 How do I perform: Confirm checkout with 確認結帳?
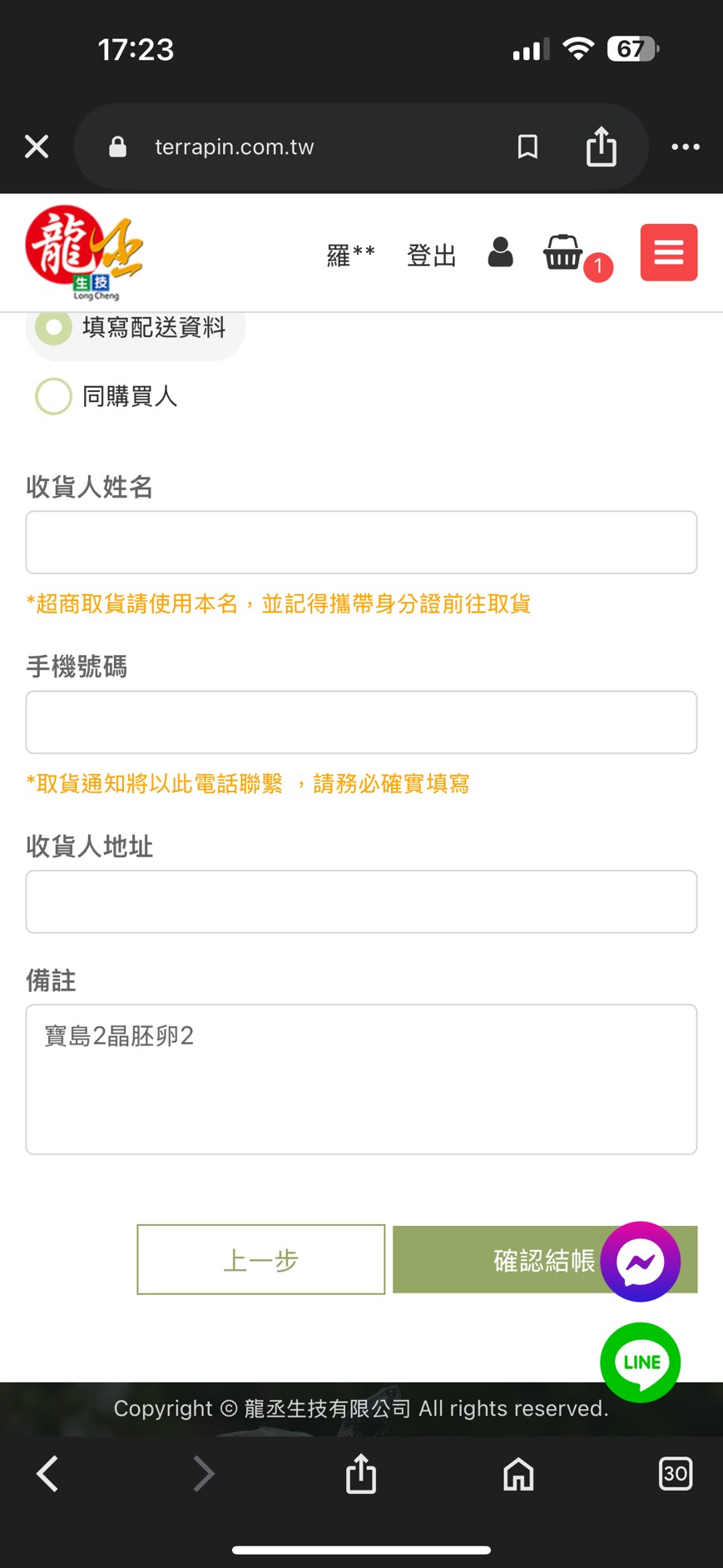[x=545, y=1259]
